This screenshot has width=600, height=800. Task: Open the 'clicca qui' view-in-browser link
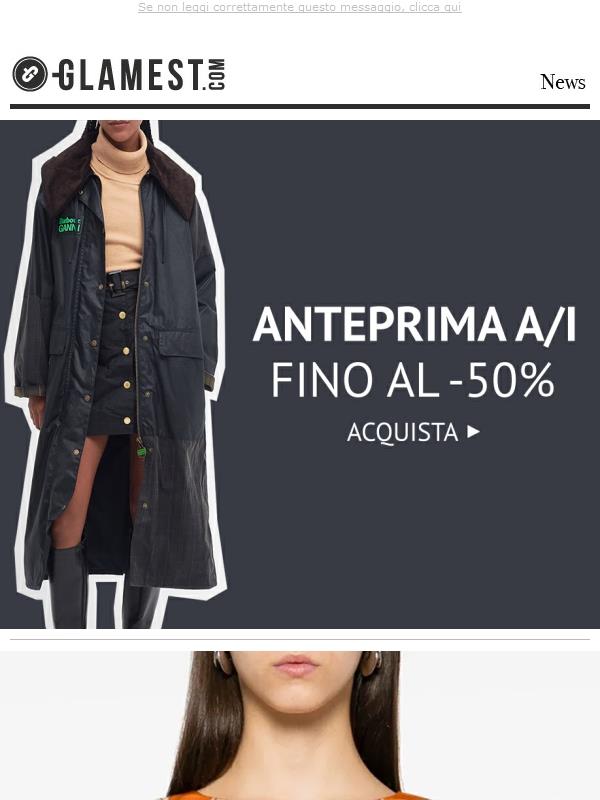click(434, 7)
